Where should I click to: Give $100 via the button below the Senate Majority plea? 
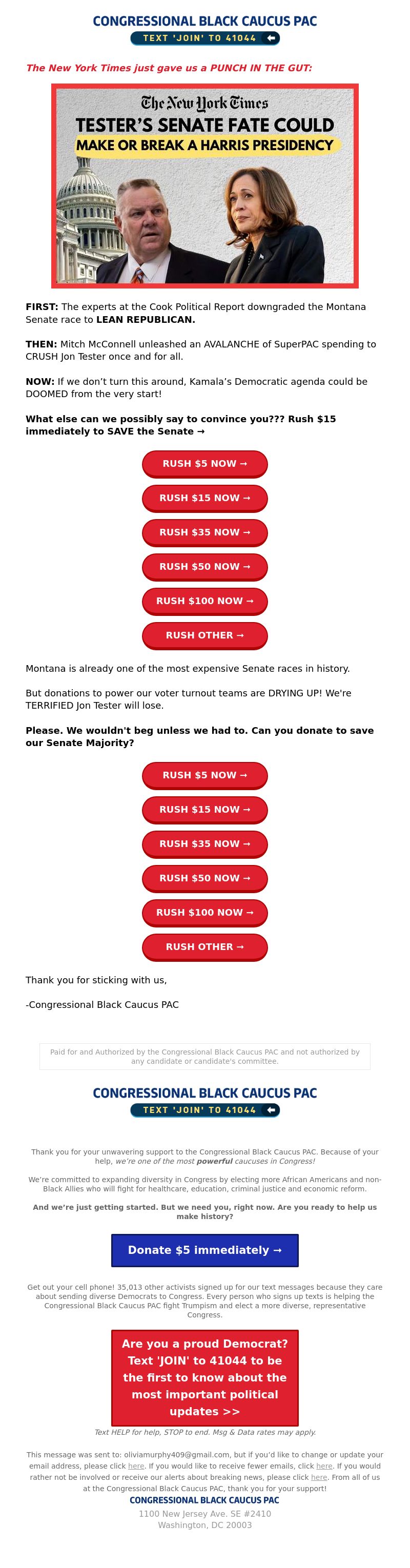(x=204, y=913)
